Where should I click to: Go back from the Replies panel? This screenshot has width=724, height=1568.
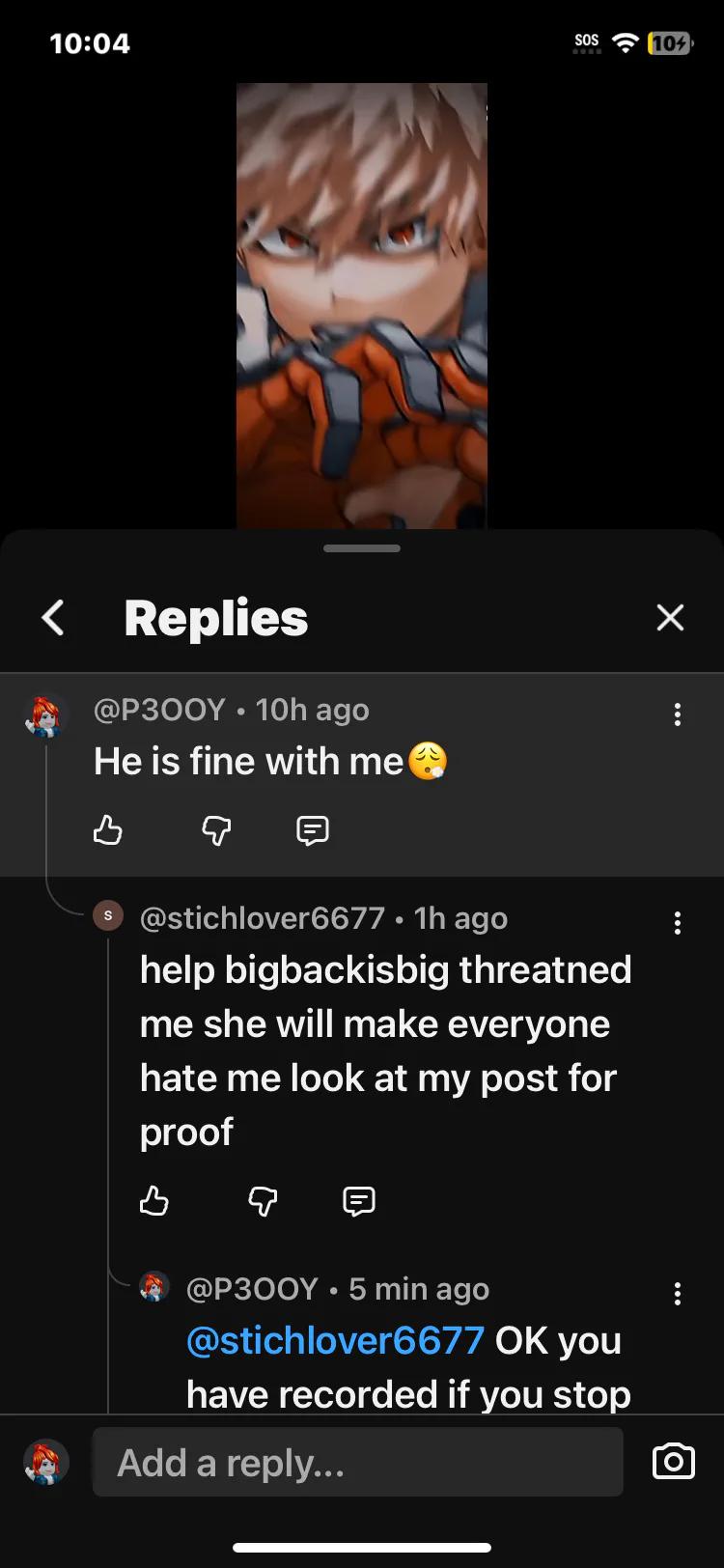54,618
